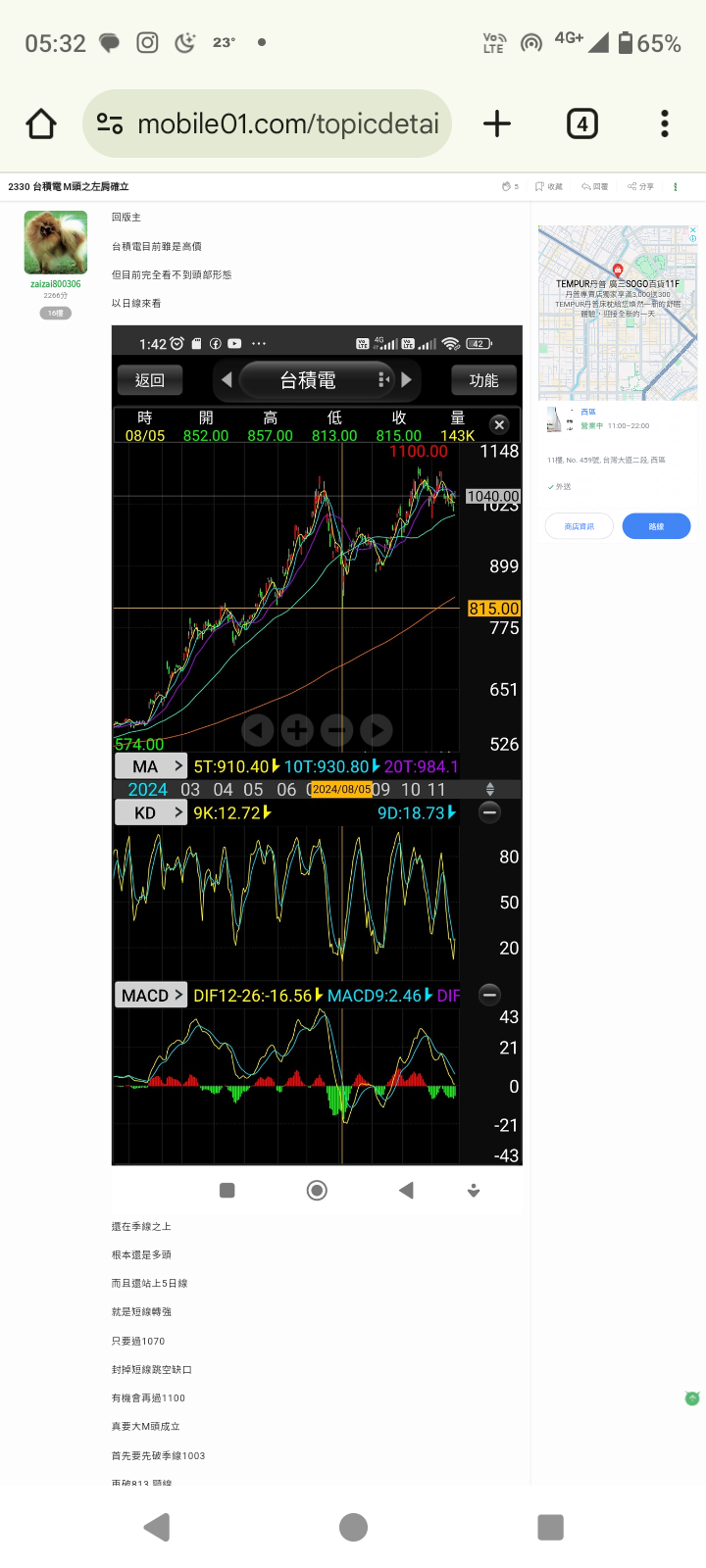Tap the mobile01.com address bar

[267, 123]
